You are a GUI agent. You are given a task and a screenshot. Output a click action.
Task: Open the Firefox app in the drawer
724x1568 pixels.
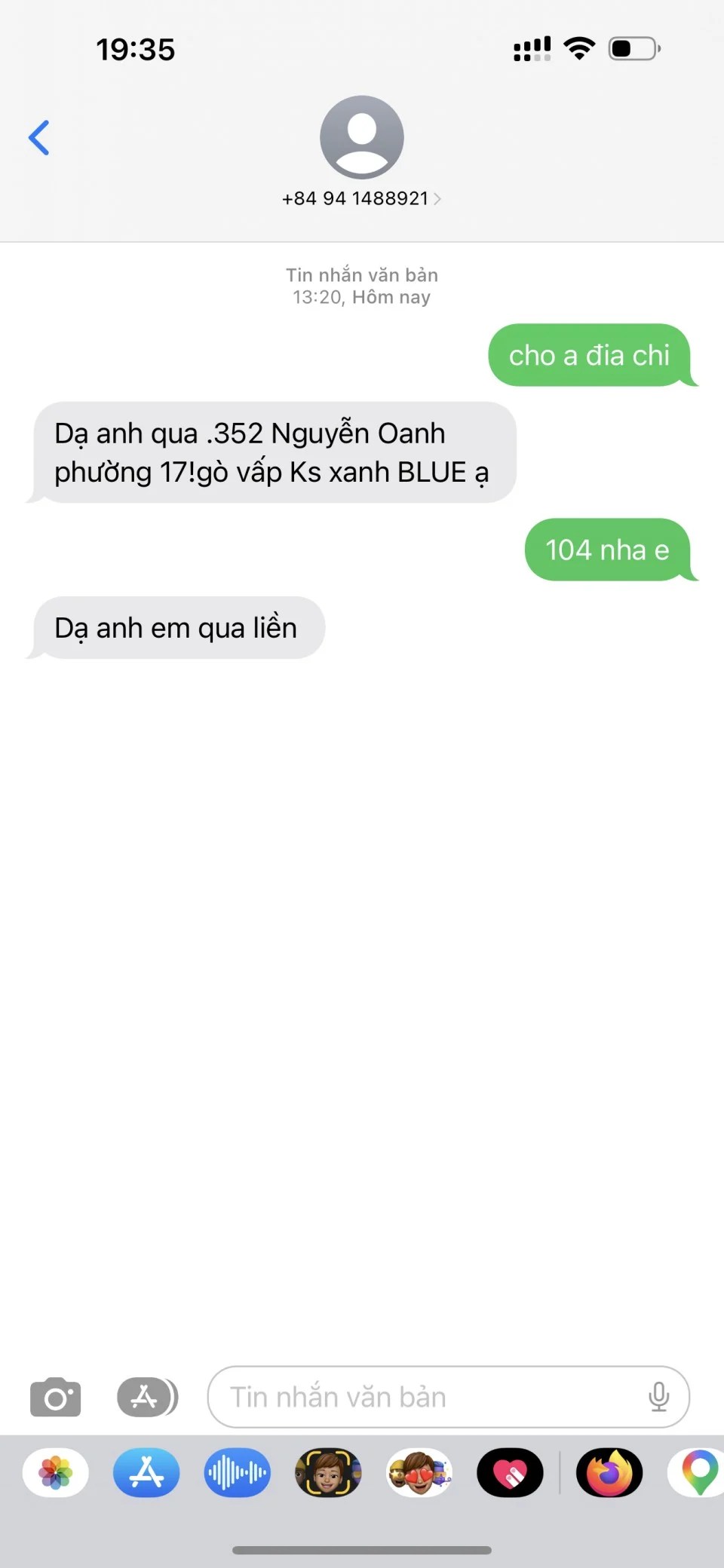(609, 1472)
